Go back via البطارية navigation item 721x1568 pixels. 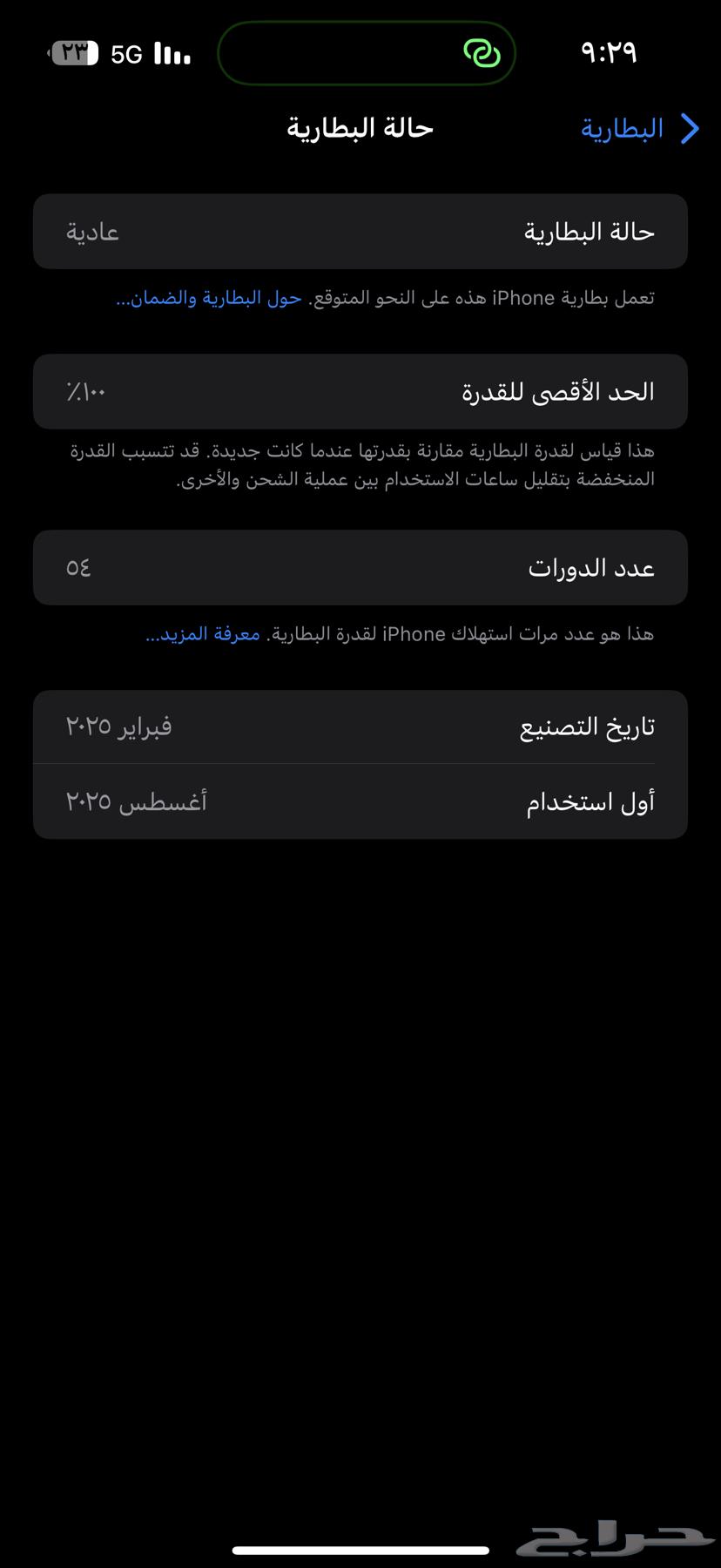[x=622, y=128]
